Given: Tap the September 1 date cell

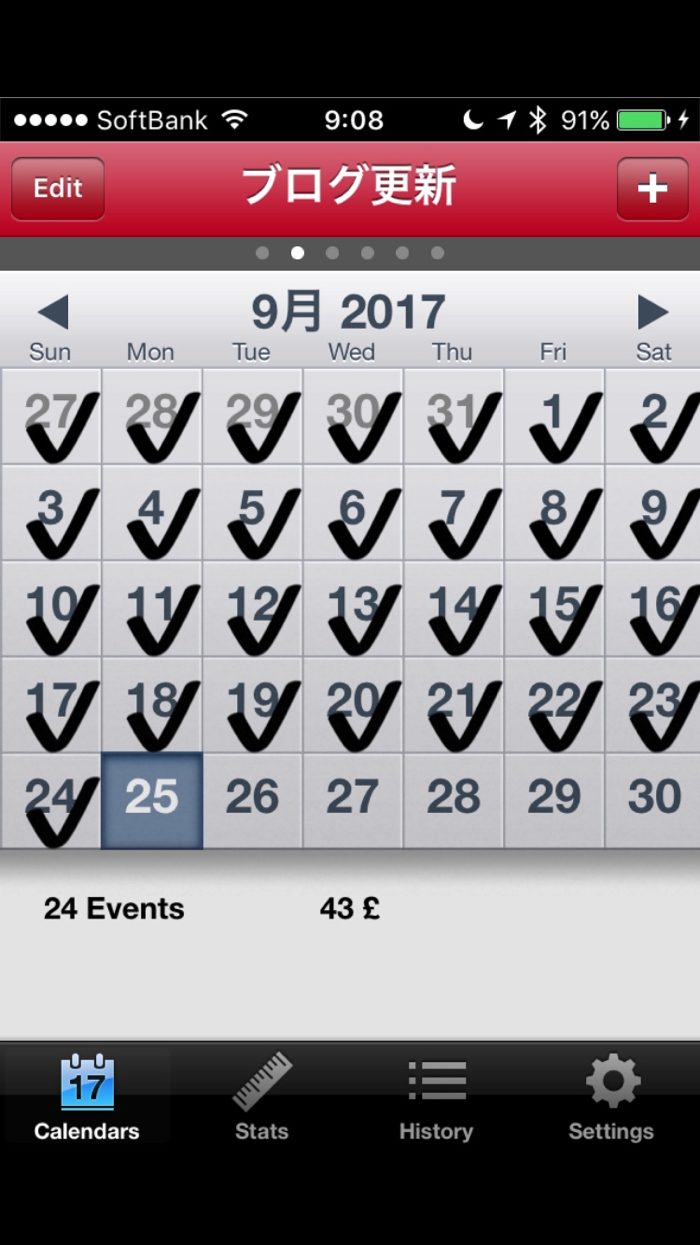Looking at the screenshot, I should (x=554, y=416).
